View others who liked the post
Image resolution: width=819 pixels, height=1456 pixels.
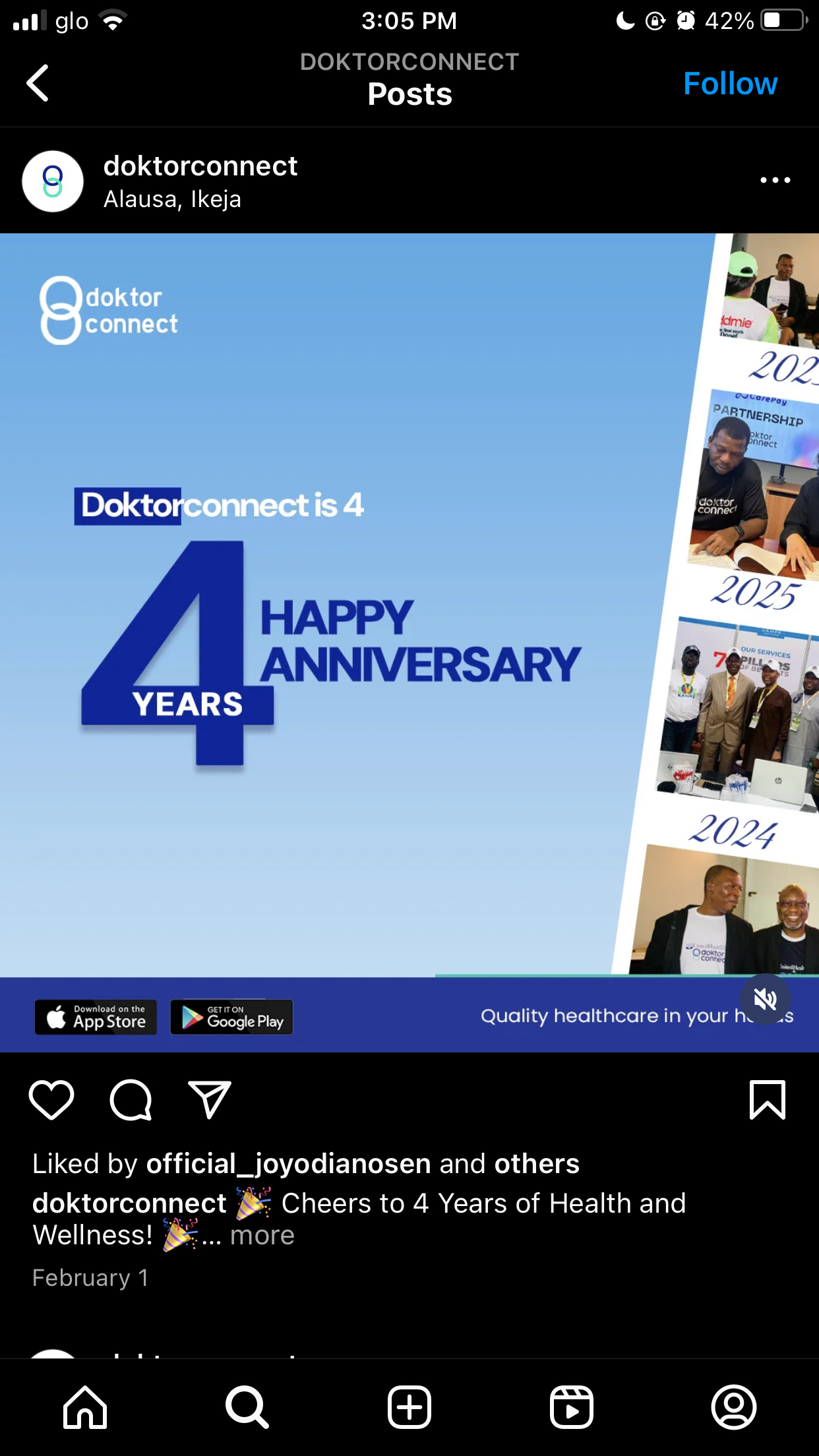537,1164
